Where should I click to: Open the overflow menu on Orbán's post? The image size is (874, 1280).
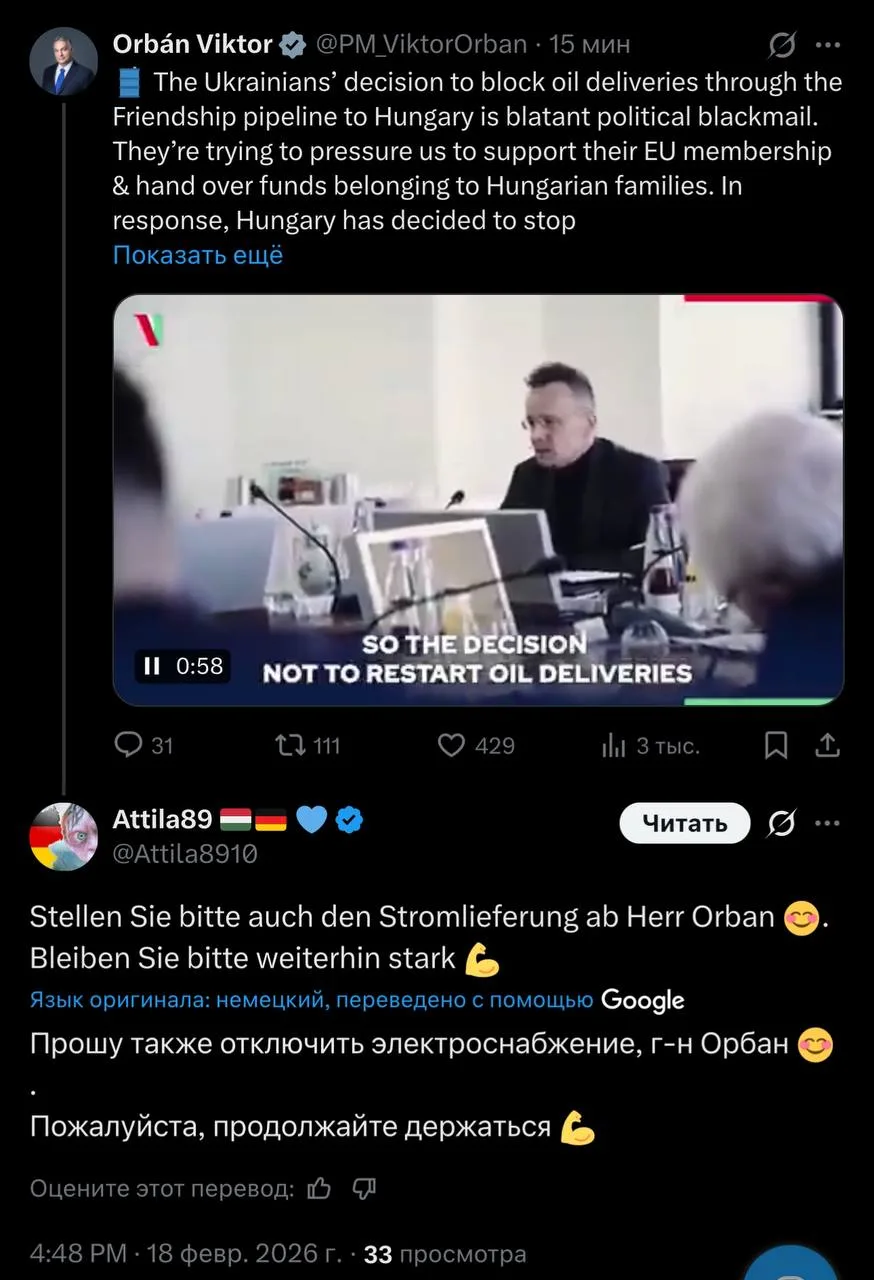tap(829, 45)
